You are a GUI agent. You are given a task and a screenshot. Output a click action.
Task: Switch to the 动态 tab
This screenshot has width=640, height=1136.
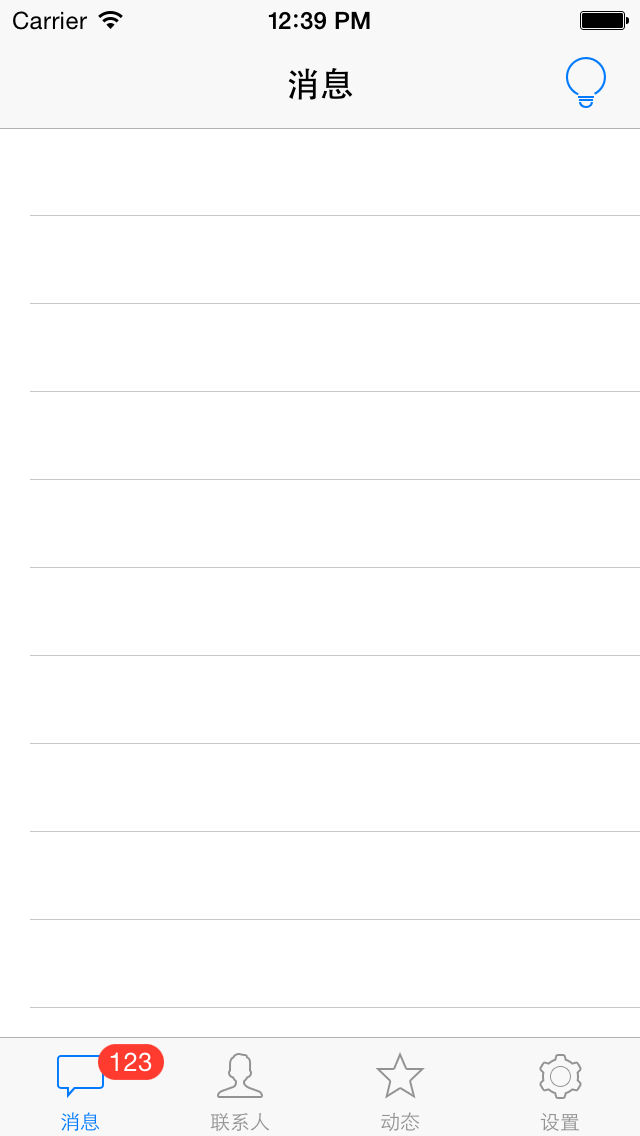[x=400, y=1088]
